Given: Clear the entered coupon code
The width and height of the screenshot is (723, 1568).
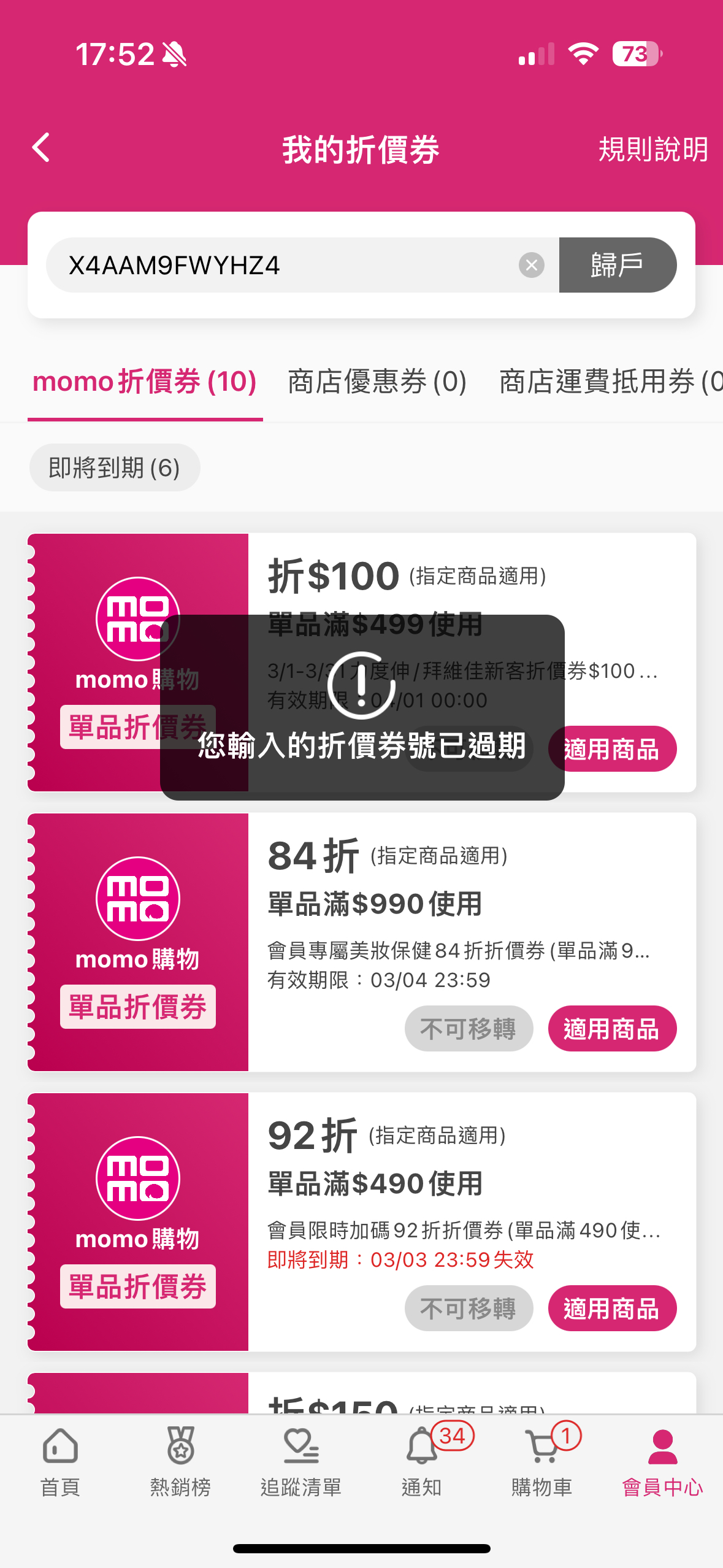Looking at the screenshot, I should pos(531,265).
